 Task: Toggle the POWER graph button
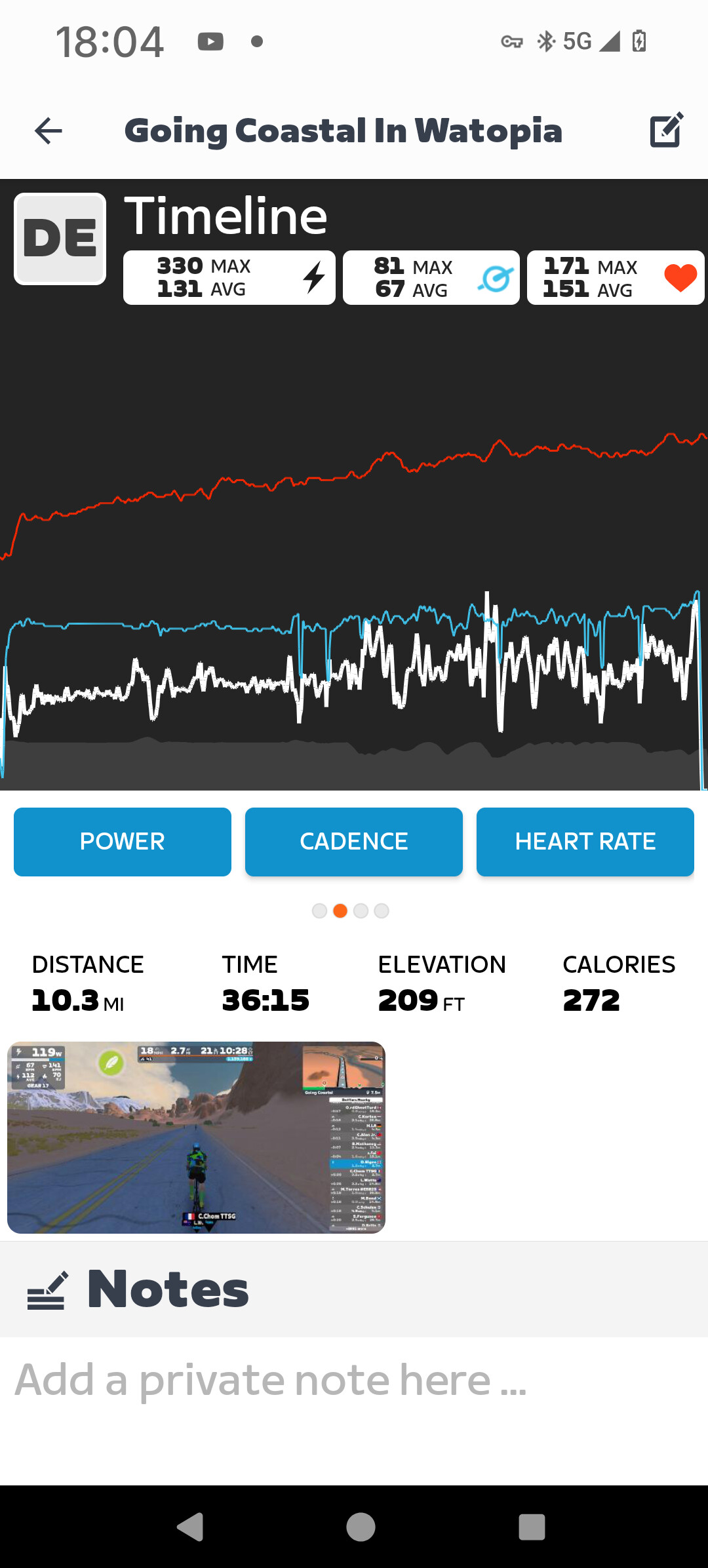pos(123,842)
